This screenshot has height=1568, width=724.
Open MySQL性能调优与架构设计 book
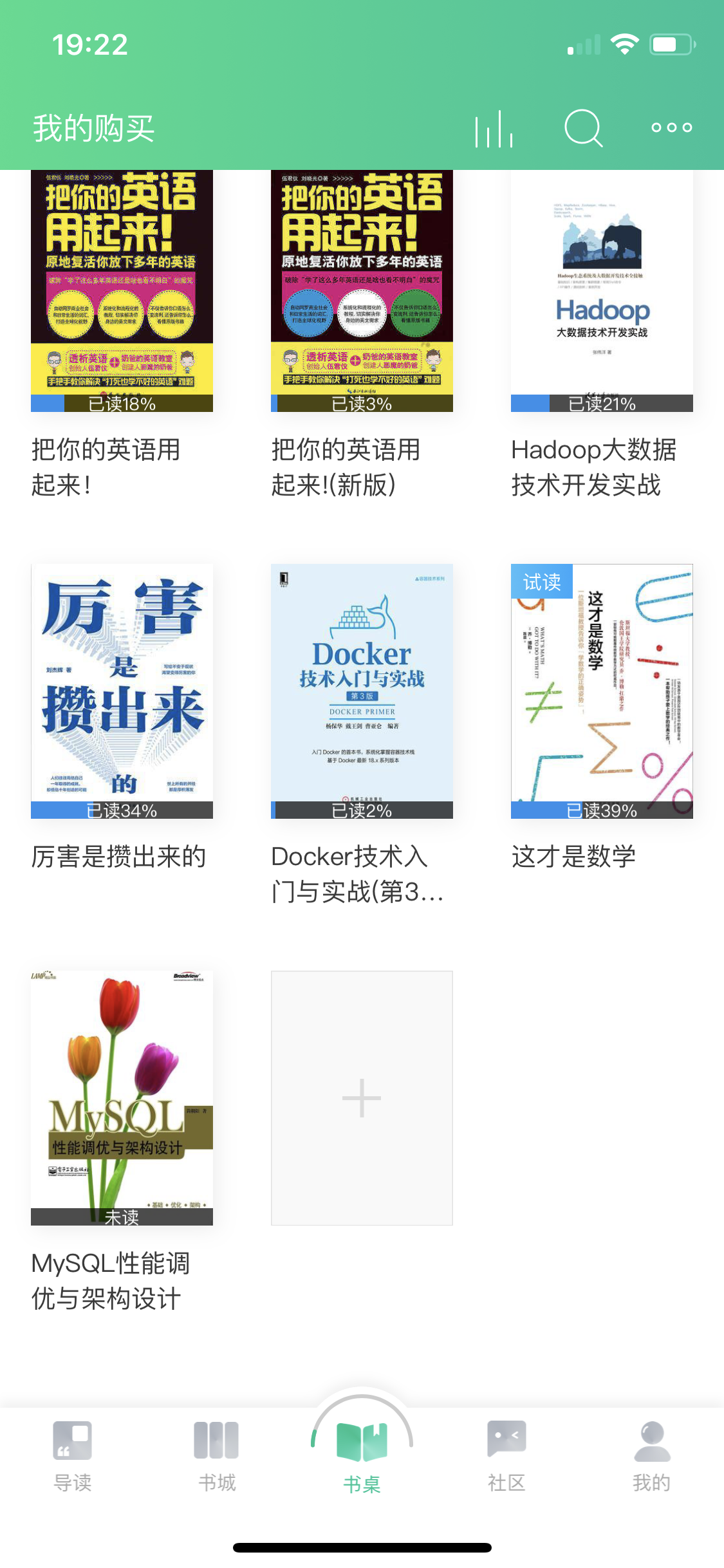[x=122, y=1097]
